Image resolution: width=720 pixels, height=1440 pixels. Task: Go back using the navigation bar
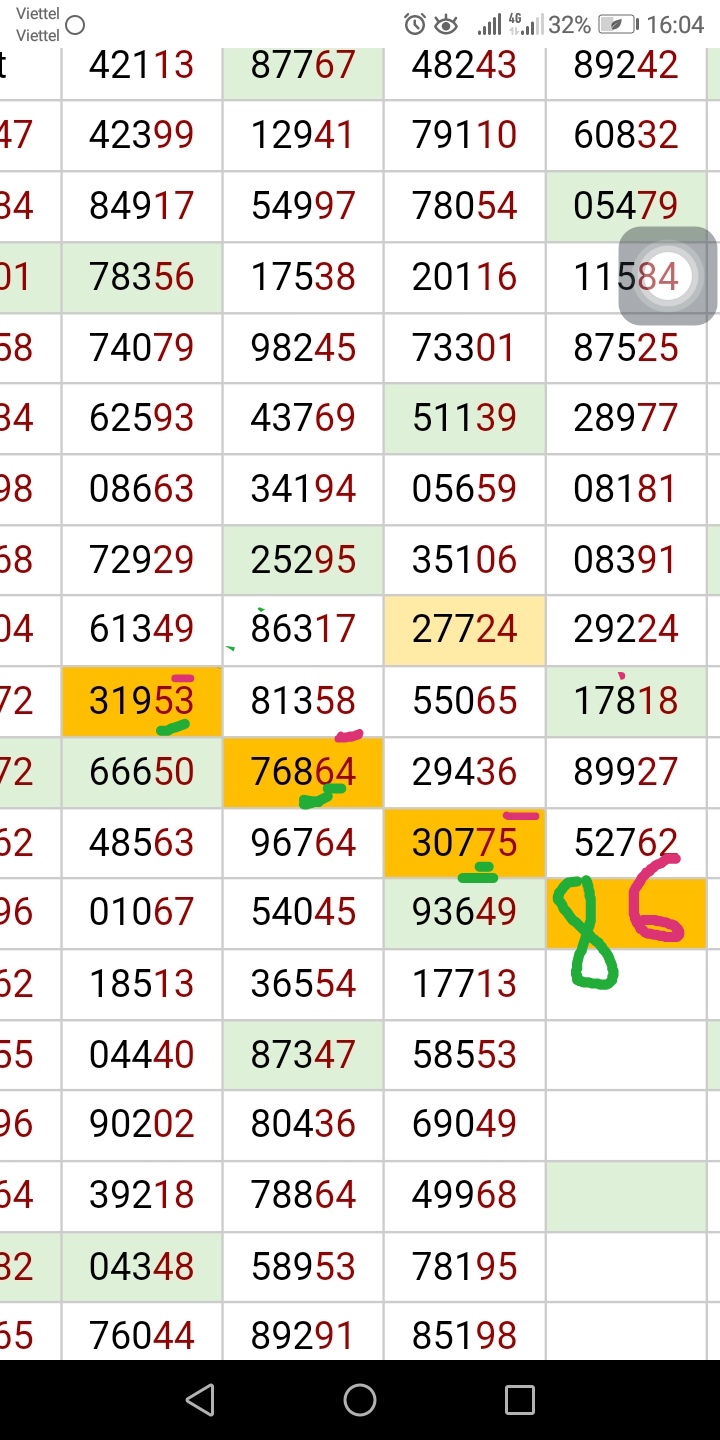click(x=200, y=1400)
